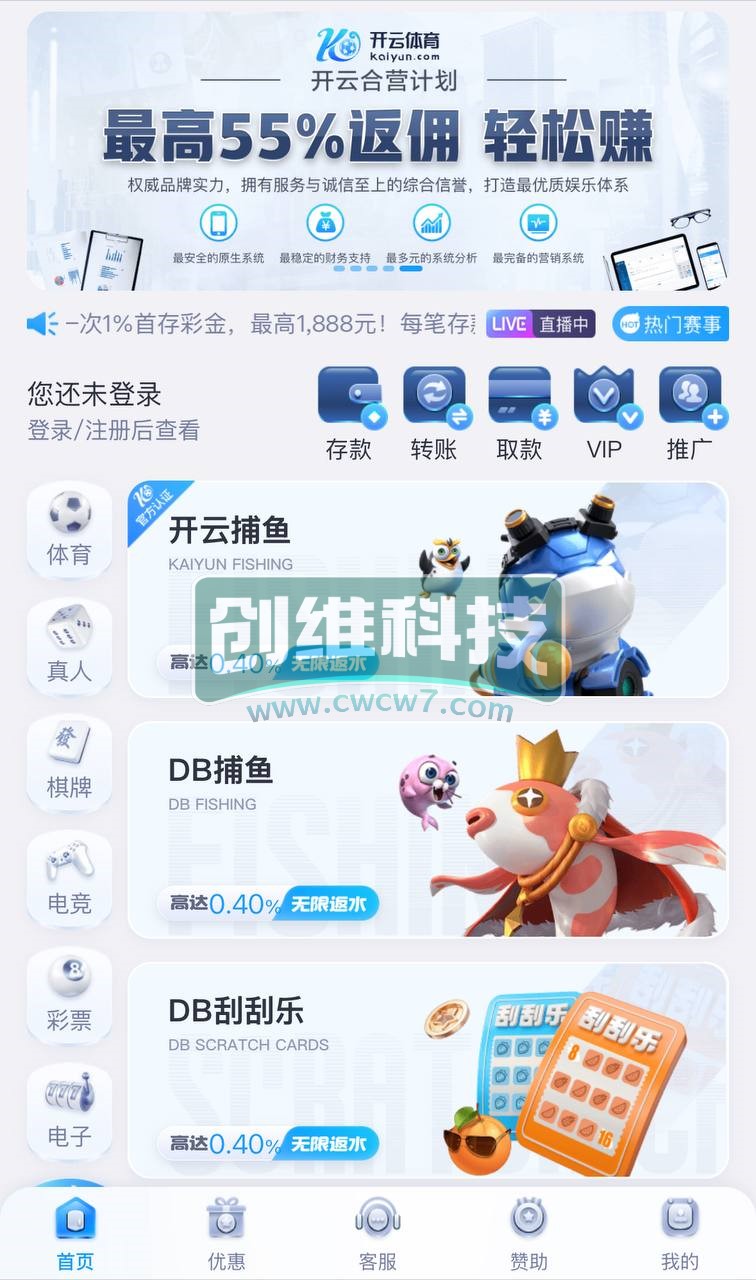Switch to the 我的 tab
Viewport: 756px width, 1280px height.
coord(680,1236)
